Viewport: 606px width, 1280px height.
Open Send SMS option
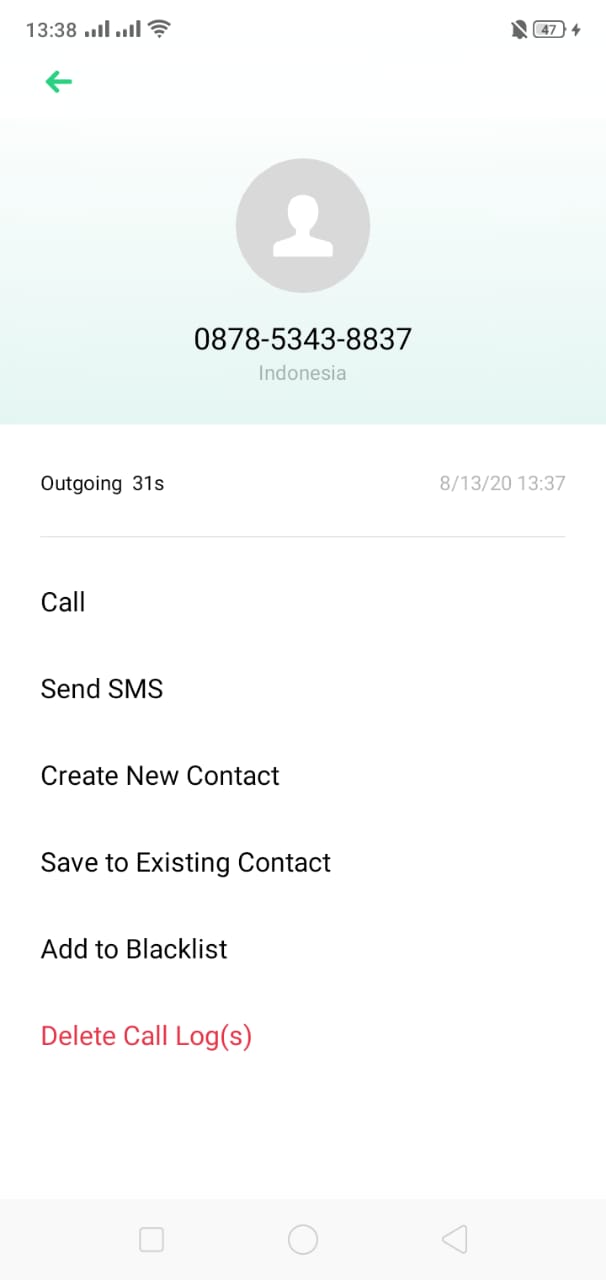point(101,689)
